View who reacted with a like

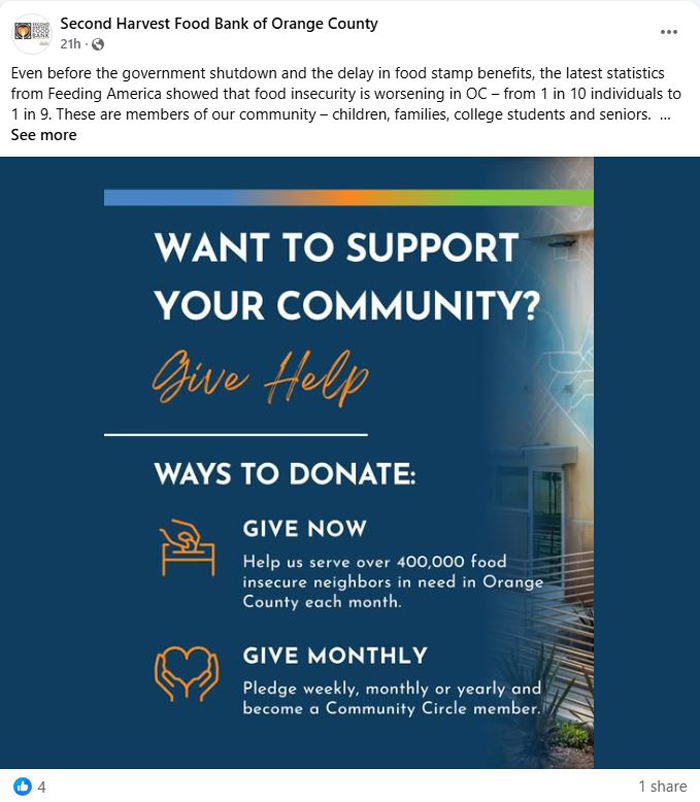[30, 787]
